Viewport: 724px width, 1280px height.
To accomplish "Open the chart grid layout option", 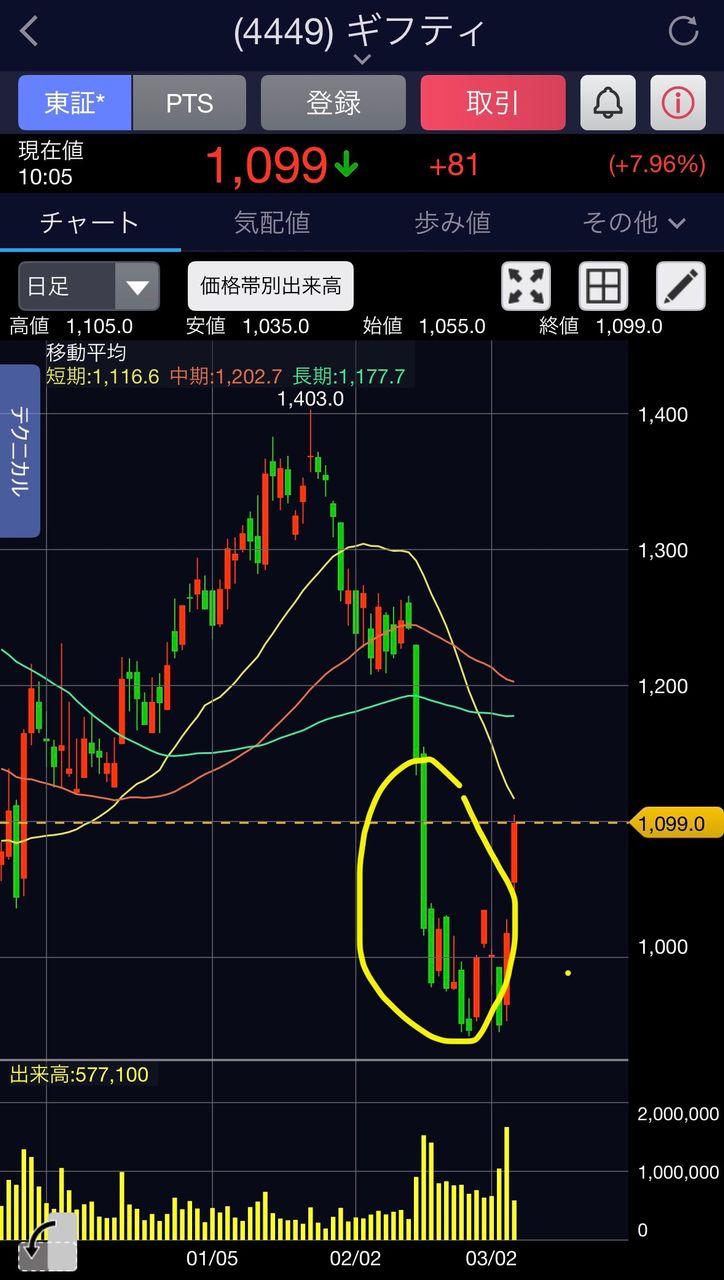I will (x=603, y=287).
